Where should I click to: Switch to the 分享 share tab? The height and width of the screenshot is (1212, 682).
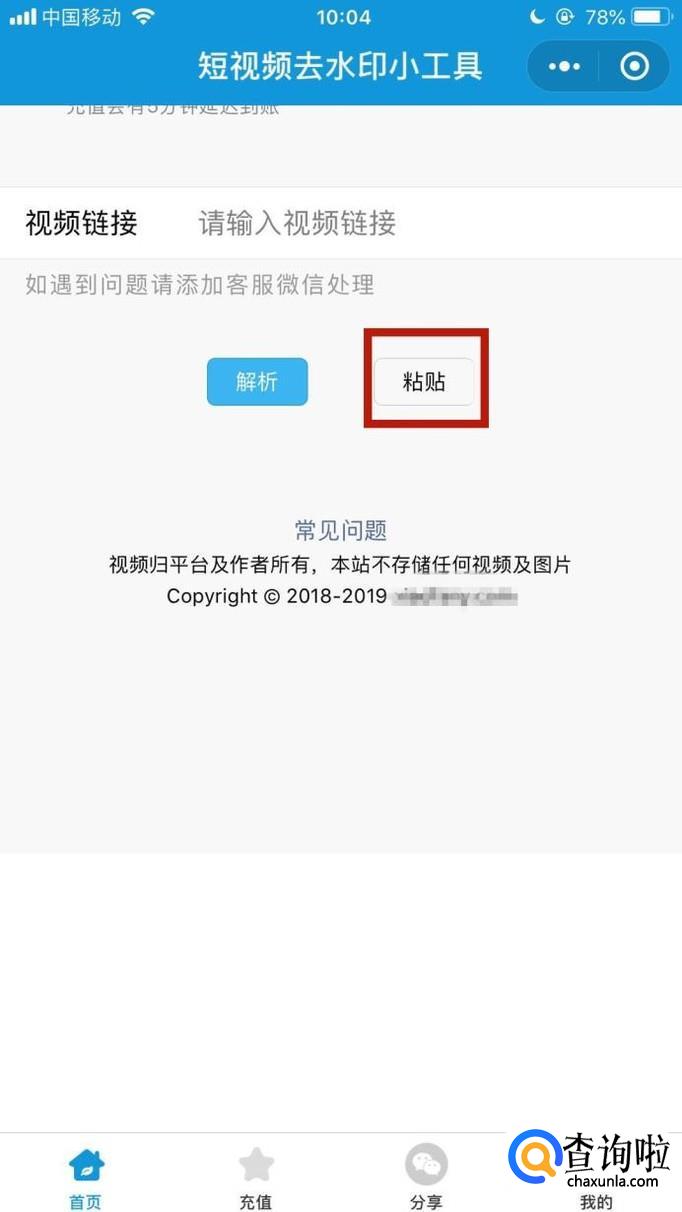pos(426,1178)
